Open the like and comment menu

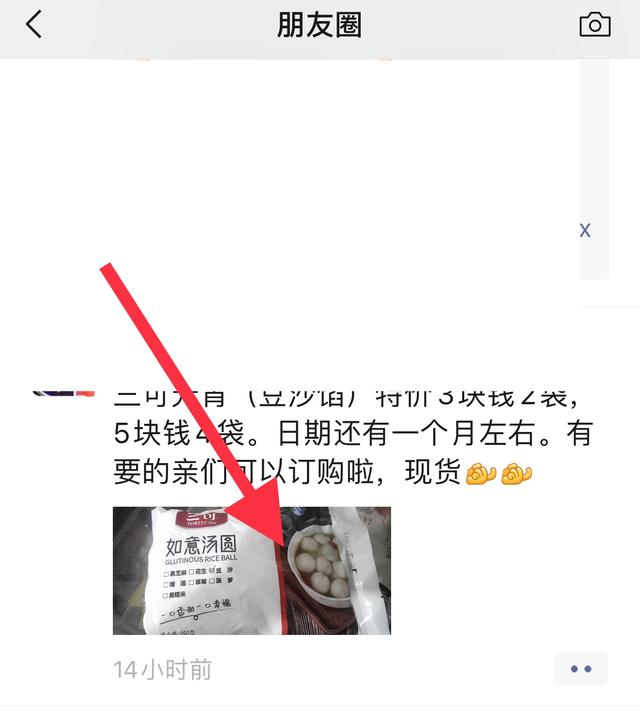pos(580,669)
